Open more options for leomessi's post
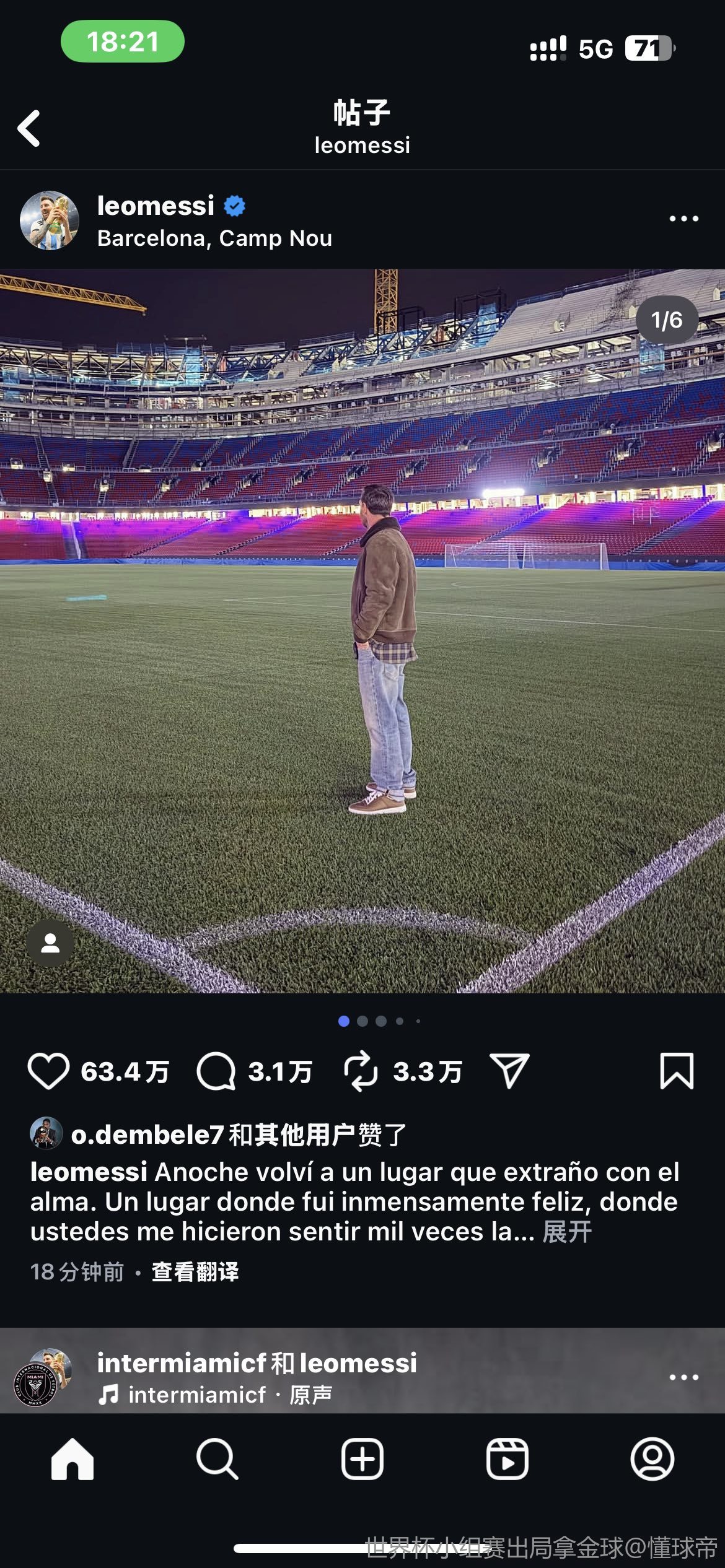 tap(683, 219)
